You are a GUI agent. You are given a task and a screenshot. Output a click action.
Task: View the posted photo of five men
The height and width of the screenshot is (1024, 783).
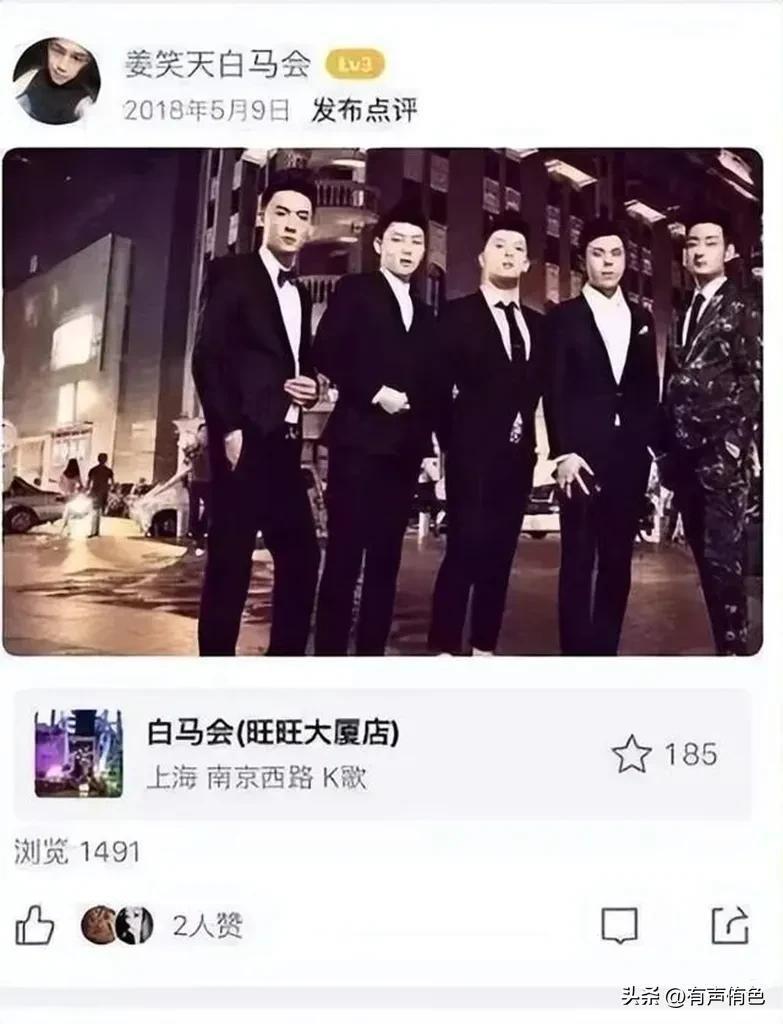coord(382,402)
